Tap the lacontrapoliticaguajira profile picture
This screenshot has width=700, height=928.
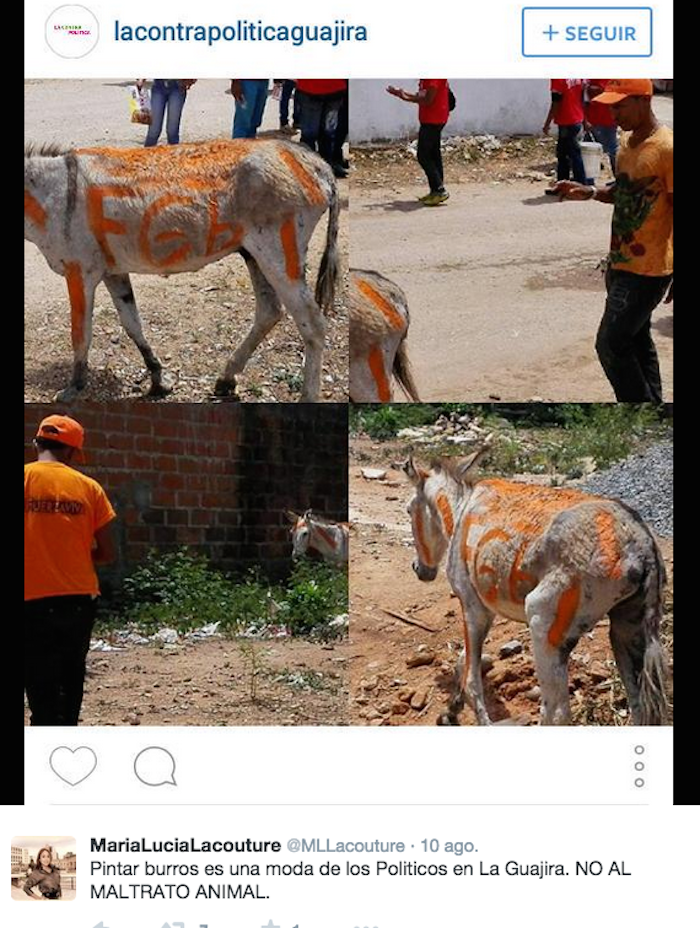pyautogui.click(x=72, y=31)
